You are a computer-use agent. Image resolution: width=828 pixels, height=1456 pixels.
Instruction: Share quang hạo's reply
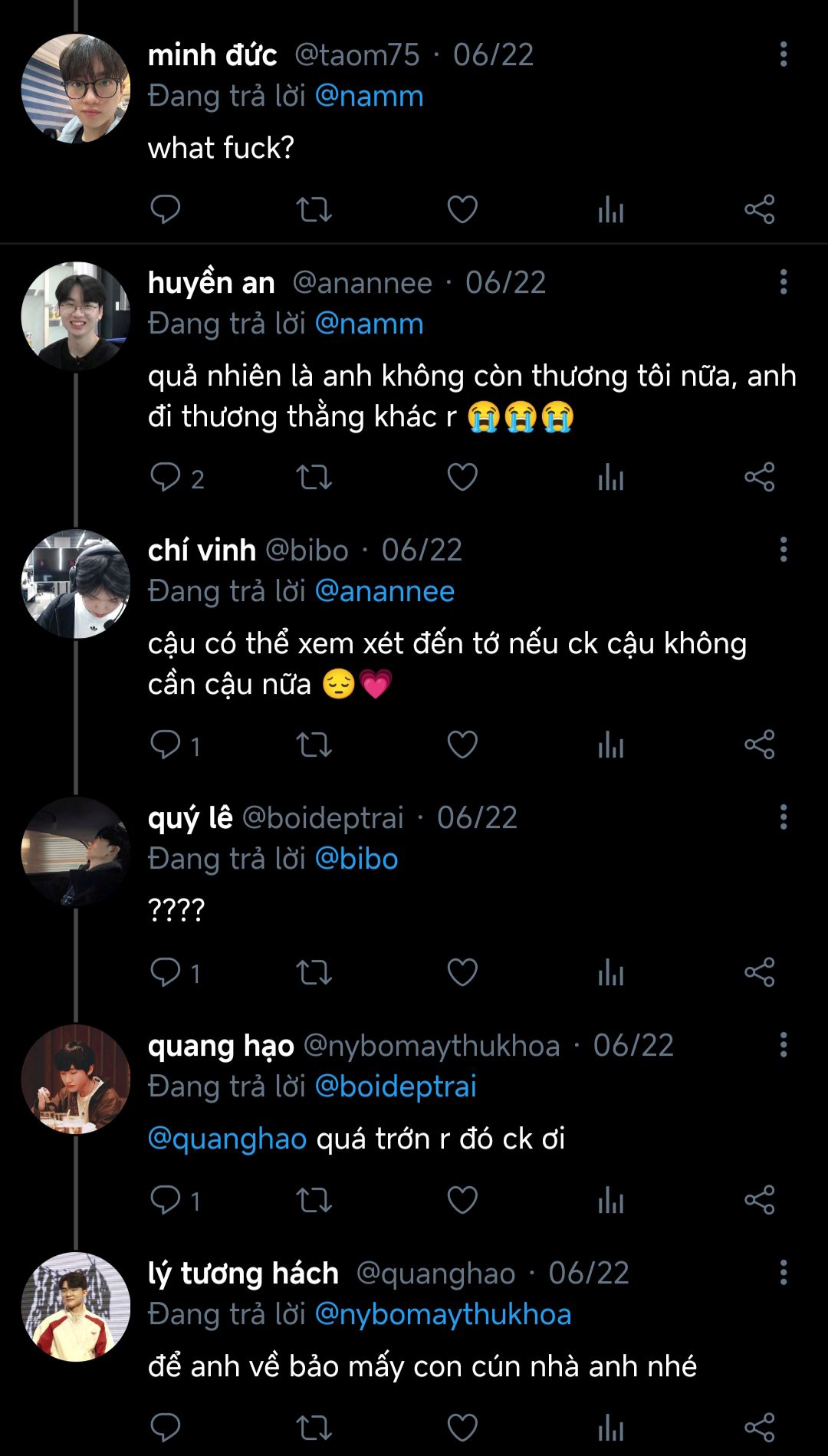click(x=759, y=1200)
